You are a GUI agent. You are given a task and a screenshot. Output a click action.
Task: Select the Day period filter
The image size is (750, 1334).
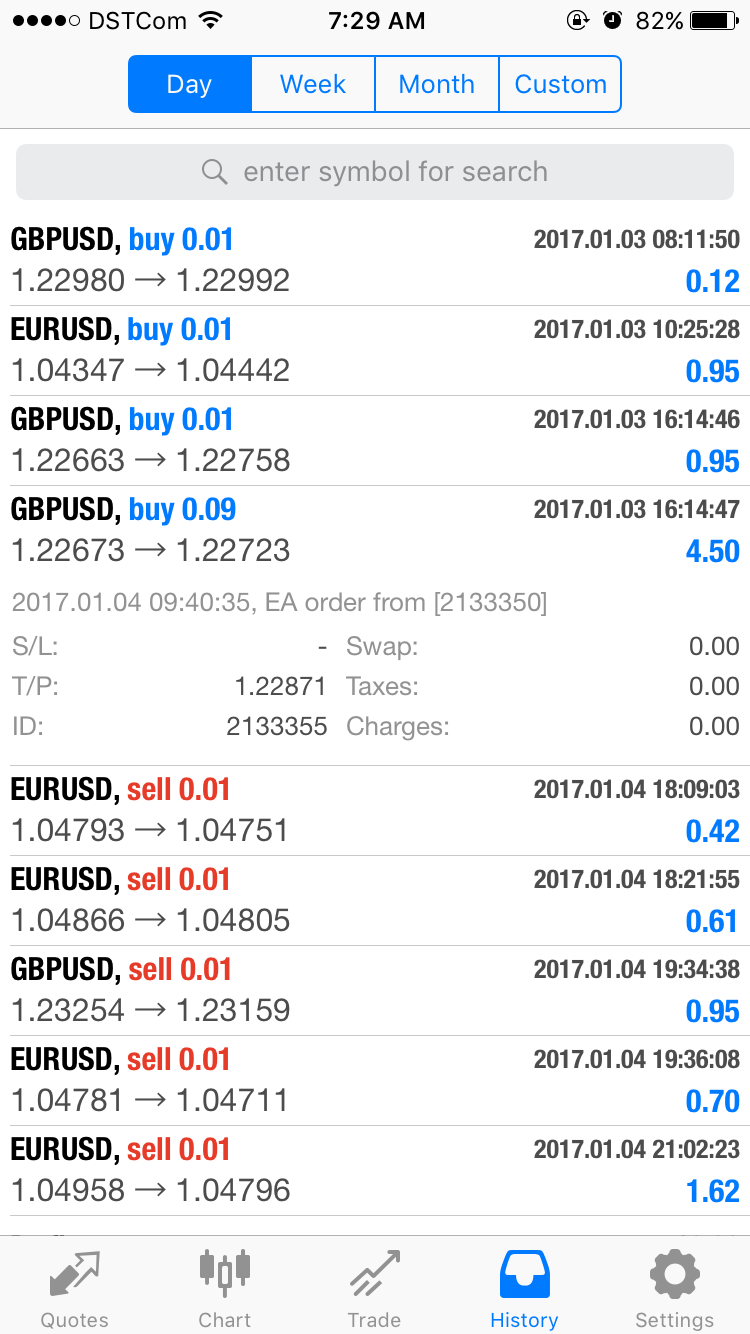tap(190, 84)
